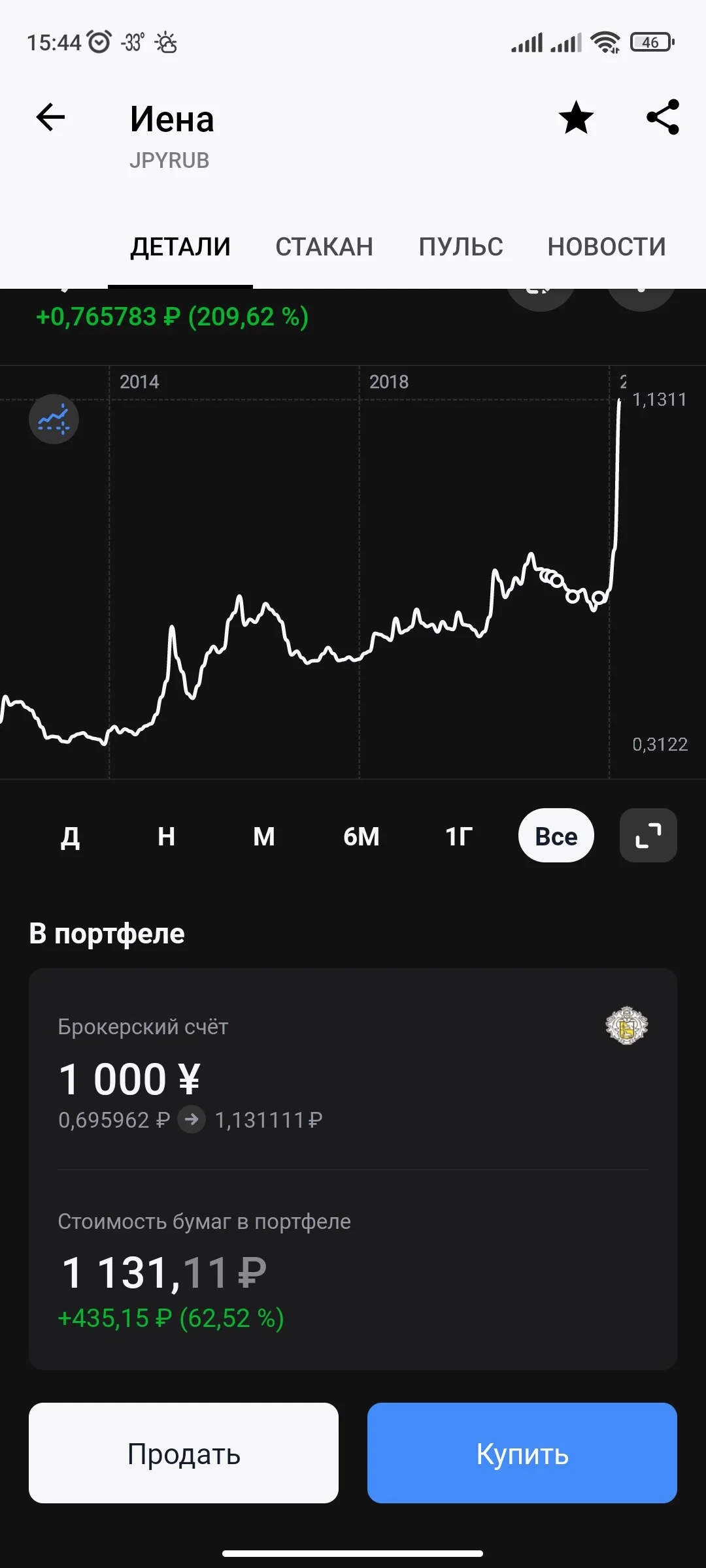Viewport: 706px width, 1568px height.
Task: Select the Все chart period
Action: pos(556,836)
